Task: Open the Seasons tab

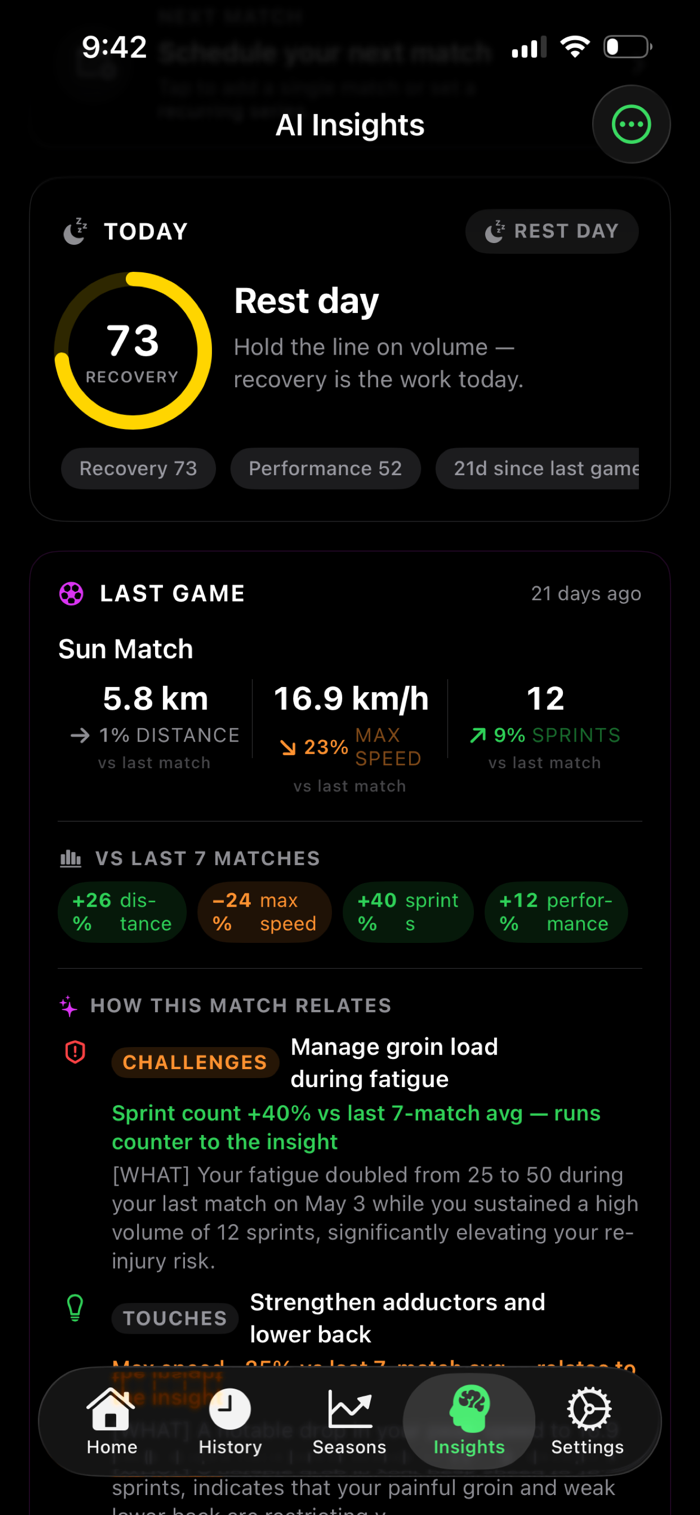Action: 349,1422
